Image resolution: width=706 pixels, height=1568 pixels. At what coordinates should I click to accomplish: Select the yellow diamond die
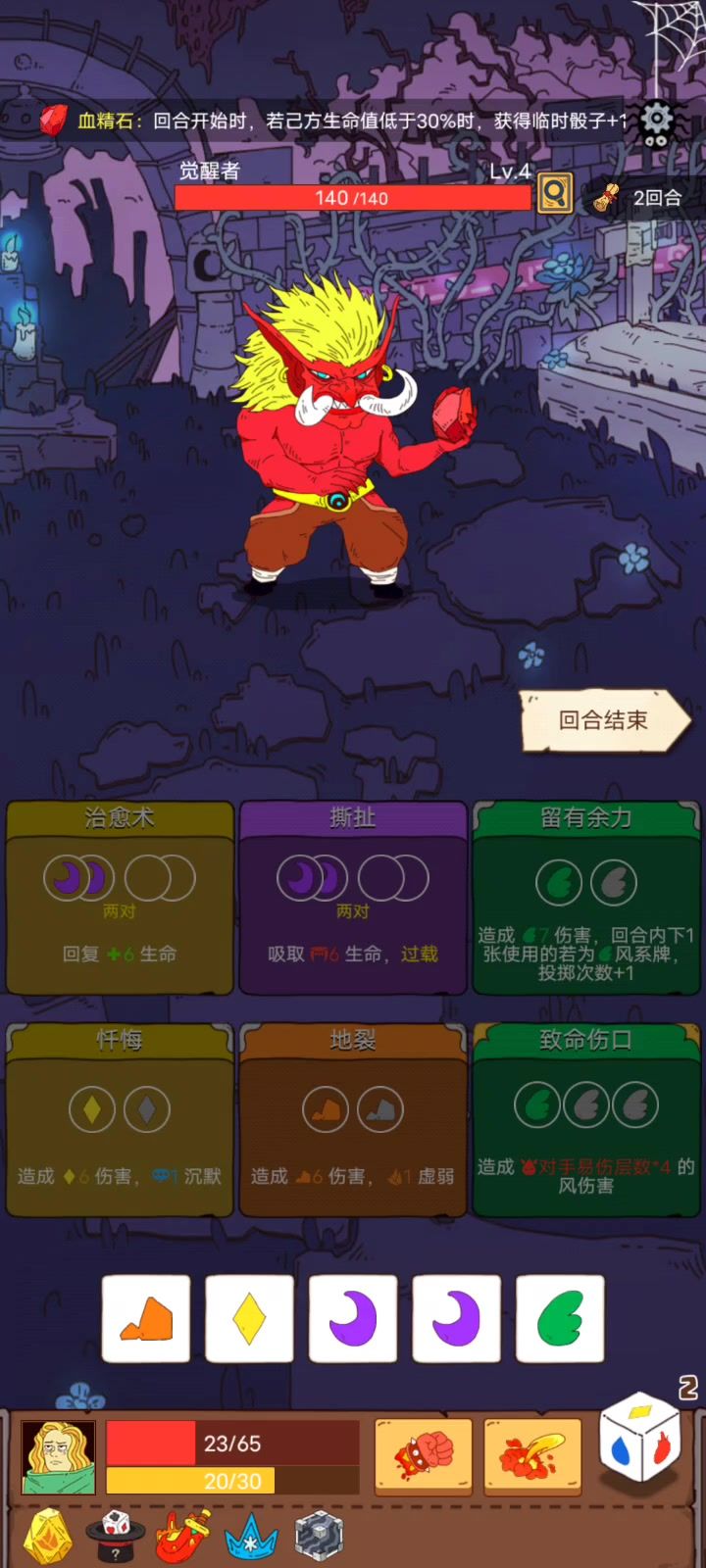[249, 1319]
